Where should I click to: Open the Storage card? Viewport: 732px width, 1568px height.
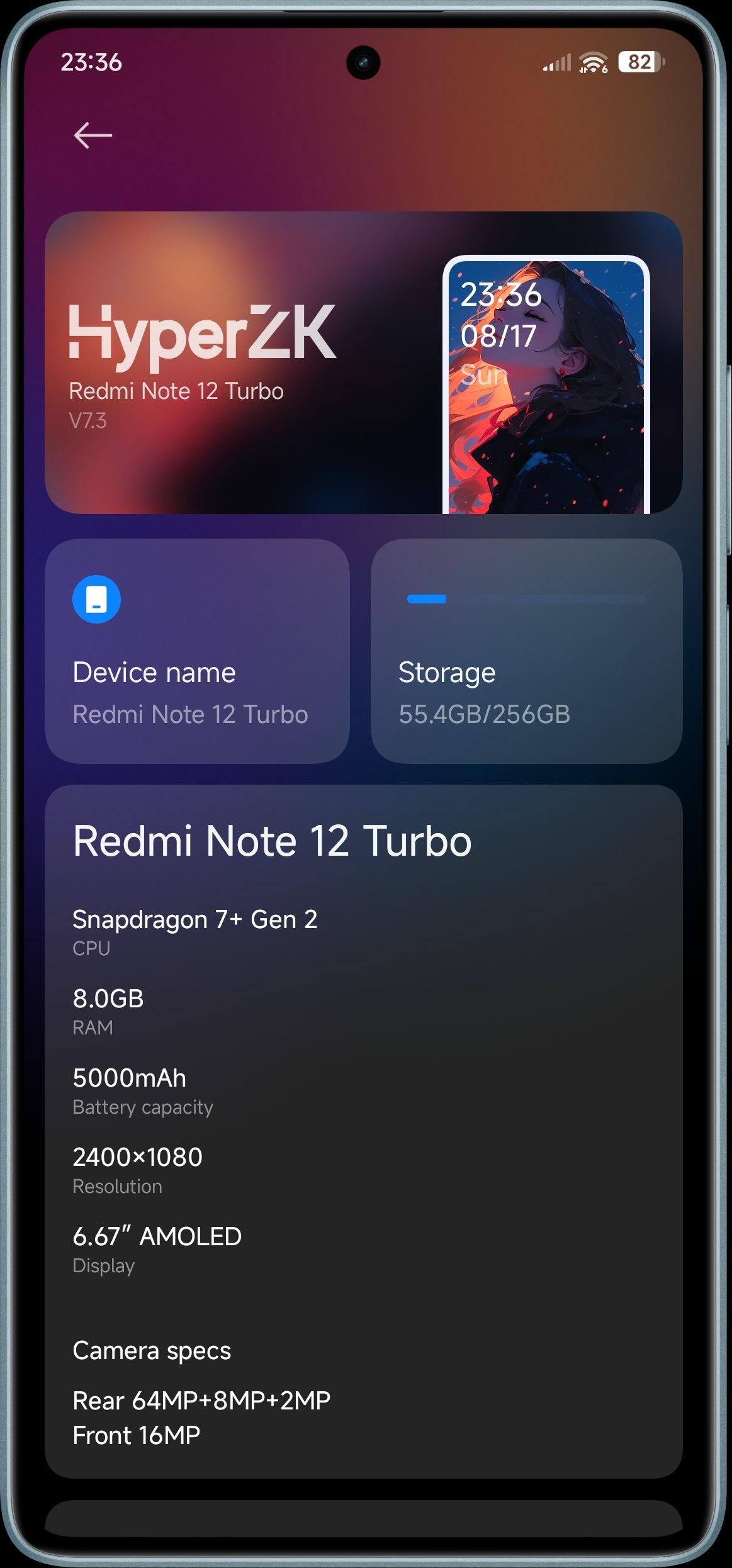coord(526,651)
